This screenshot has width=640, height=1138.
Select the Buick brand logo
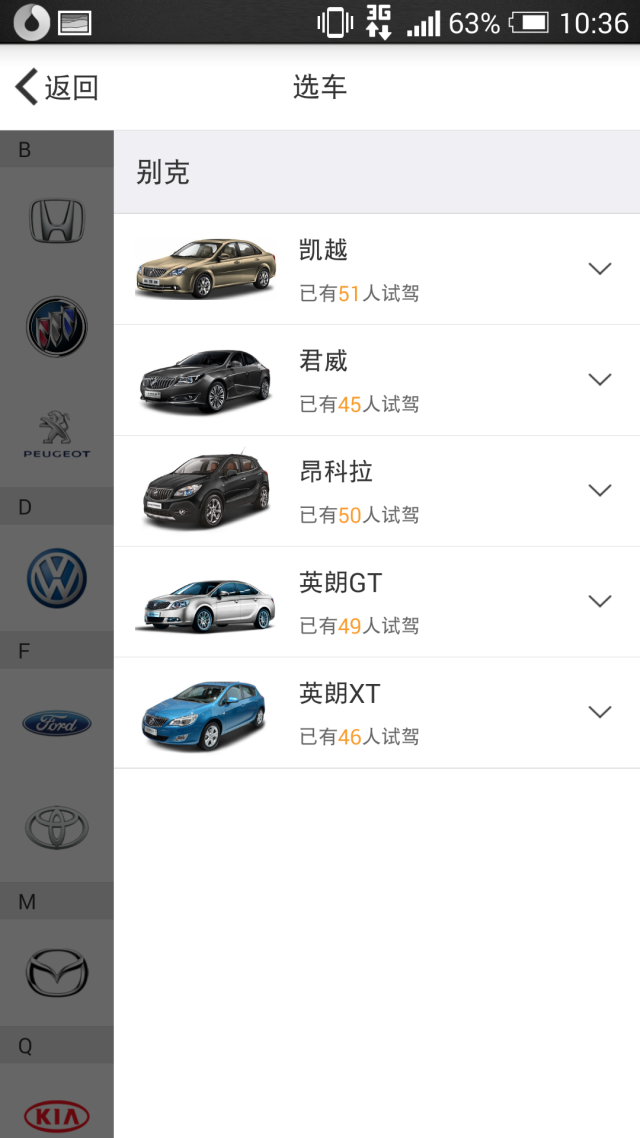click(x=57, y=326)
